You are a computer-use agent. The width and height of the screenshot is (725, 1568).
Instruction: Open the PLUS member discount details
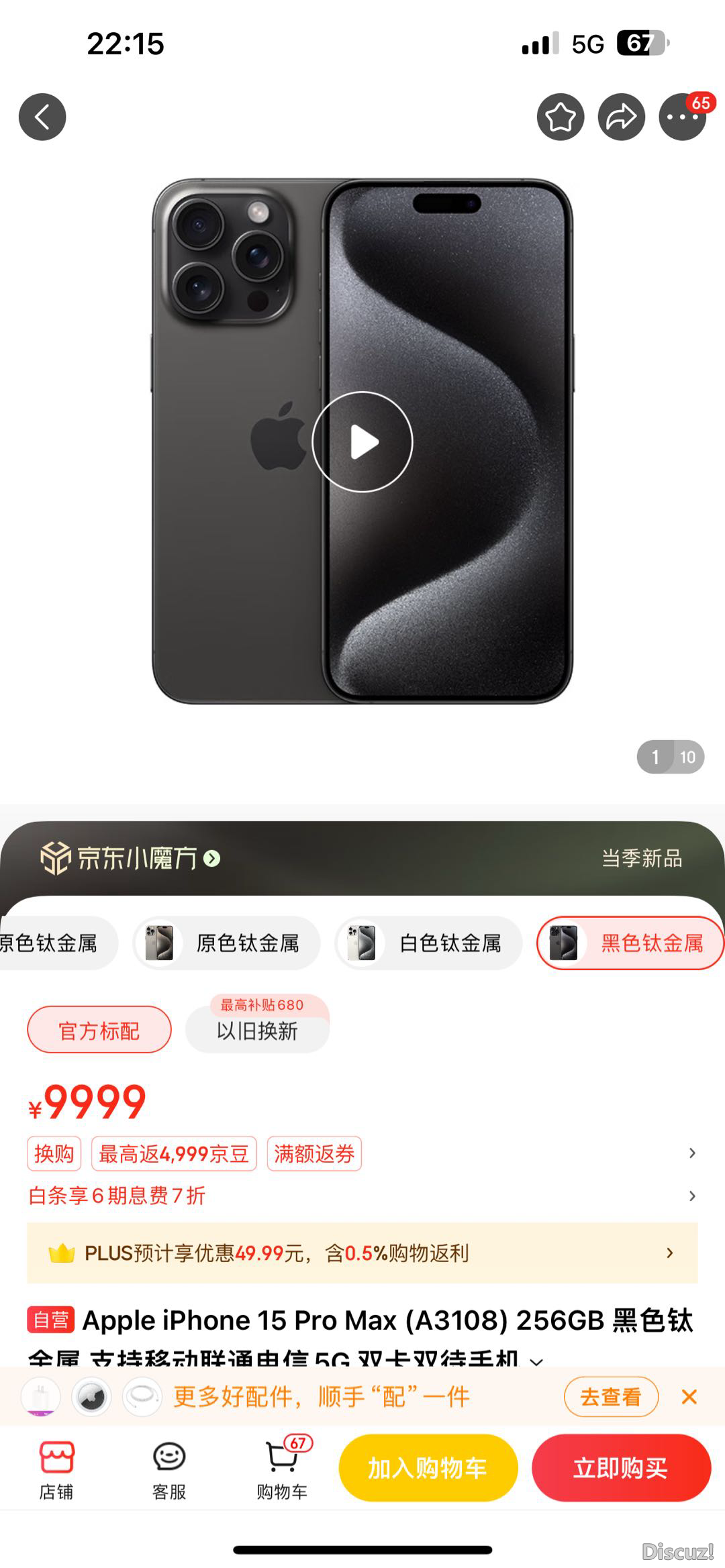point(362,1253)
